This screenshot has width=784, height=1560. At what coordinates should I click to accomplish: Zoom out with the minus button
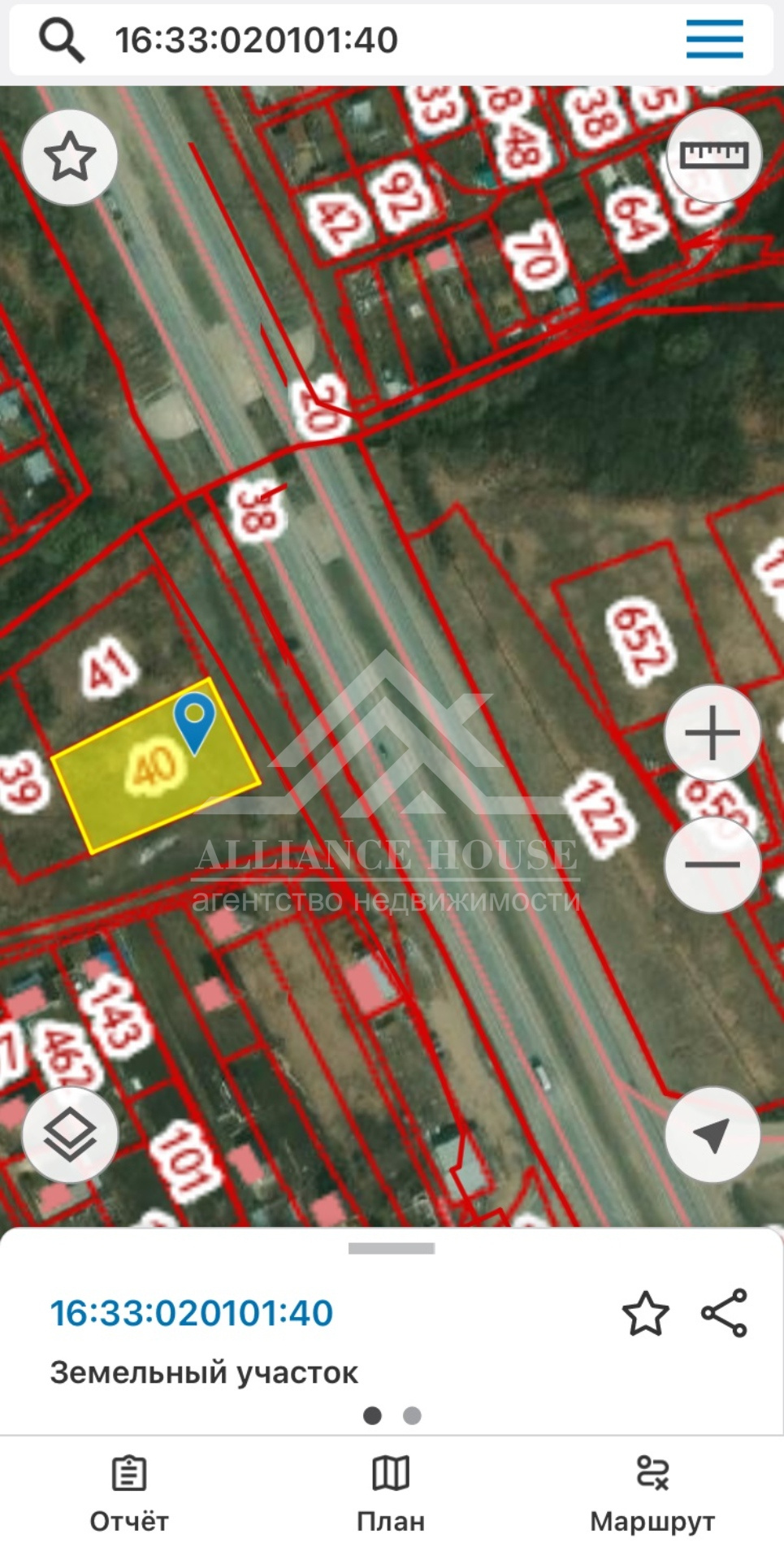point(713,864)
